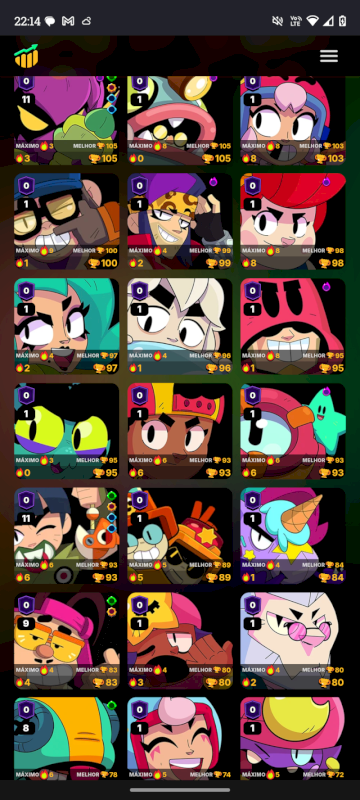360x800 pixels.
Task: Select the brawler card with 96 trophies
Action: pyautogui.click(x=179, y=326)
